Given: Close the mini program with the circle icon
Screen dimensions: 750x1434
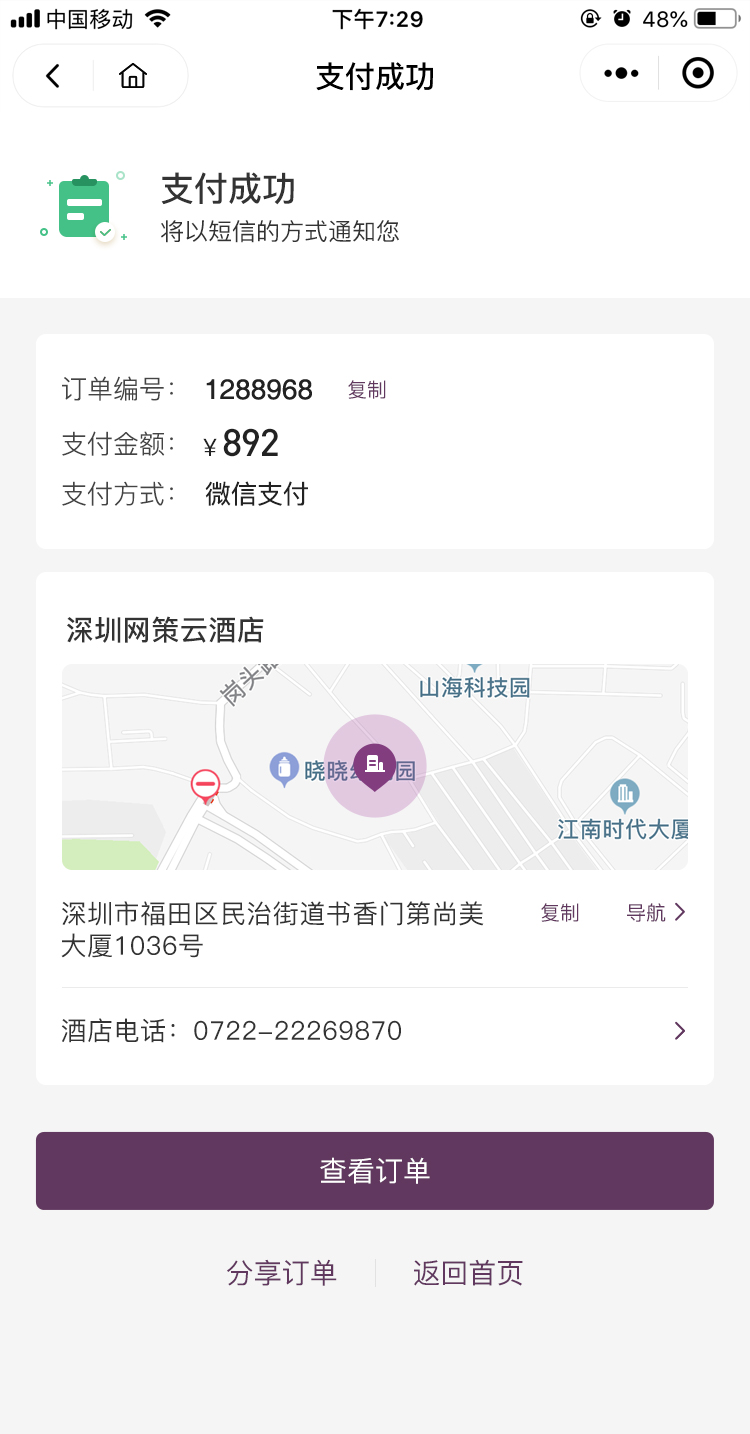Looking at the screenshot, I should click(x=697, y=73).
